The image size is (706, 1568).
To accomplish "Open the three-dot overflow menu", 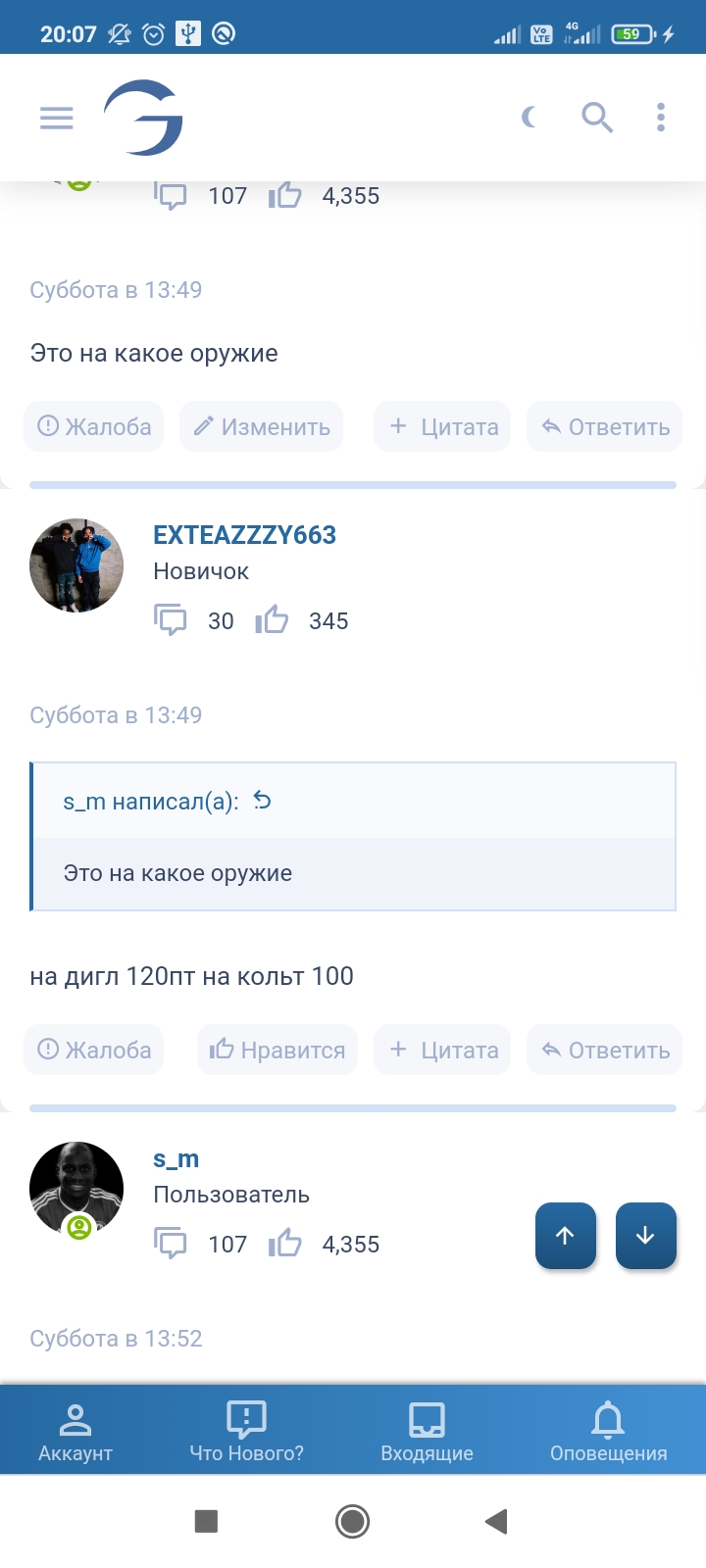I will click(661, 119).
